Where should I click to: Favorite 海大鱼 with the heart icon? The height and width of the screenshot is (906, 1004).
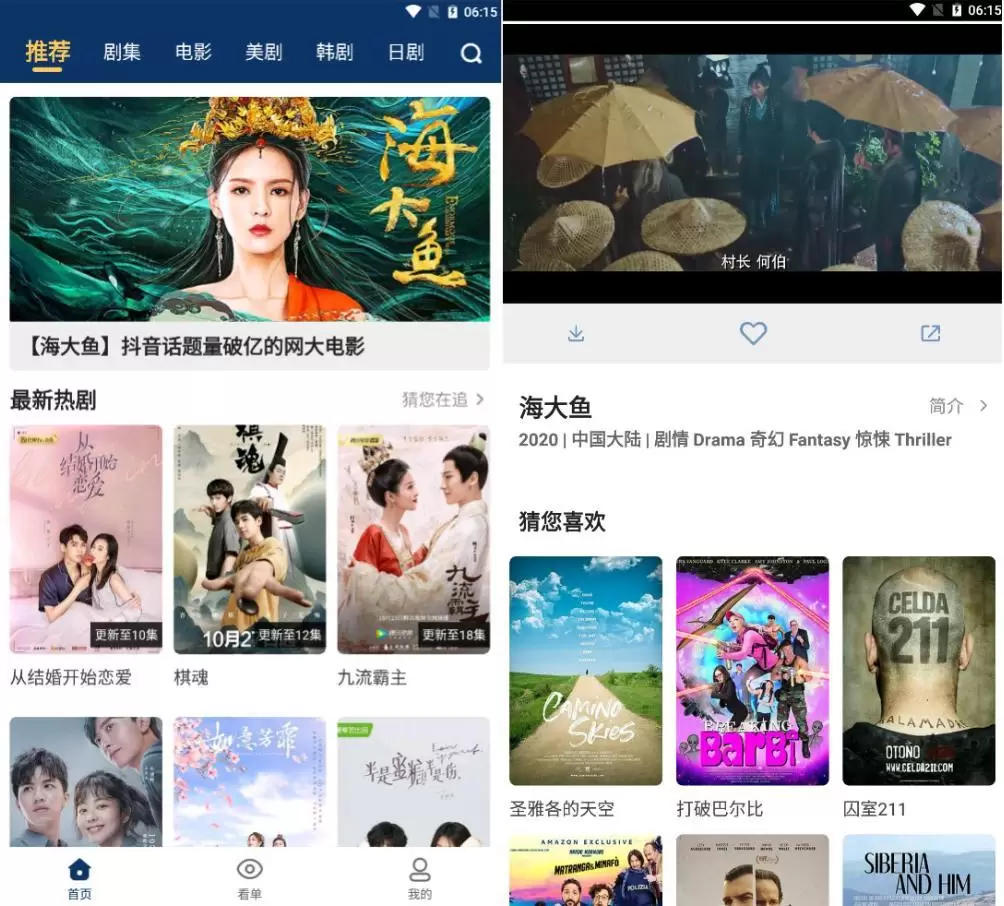click(x=753, y=334)
